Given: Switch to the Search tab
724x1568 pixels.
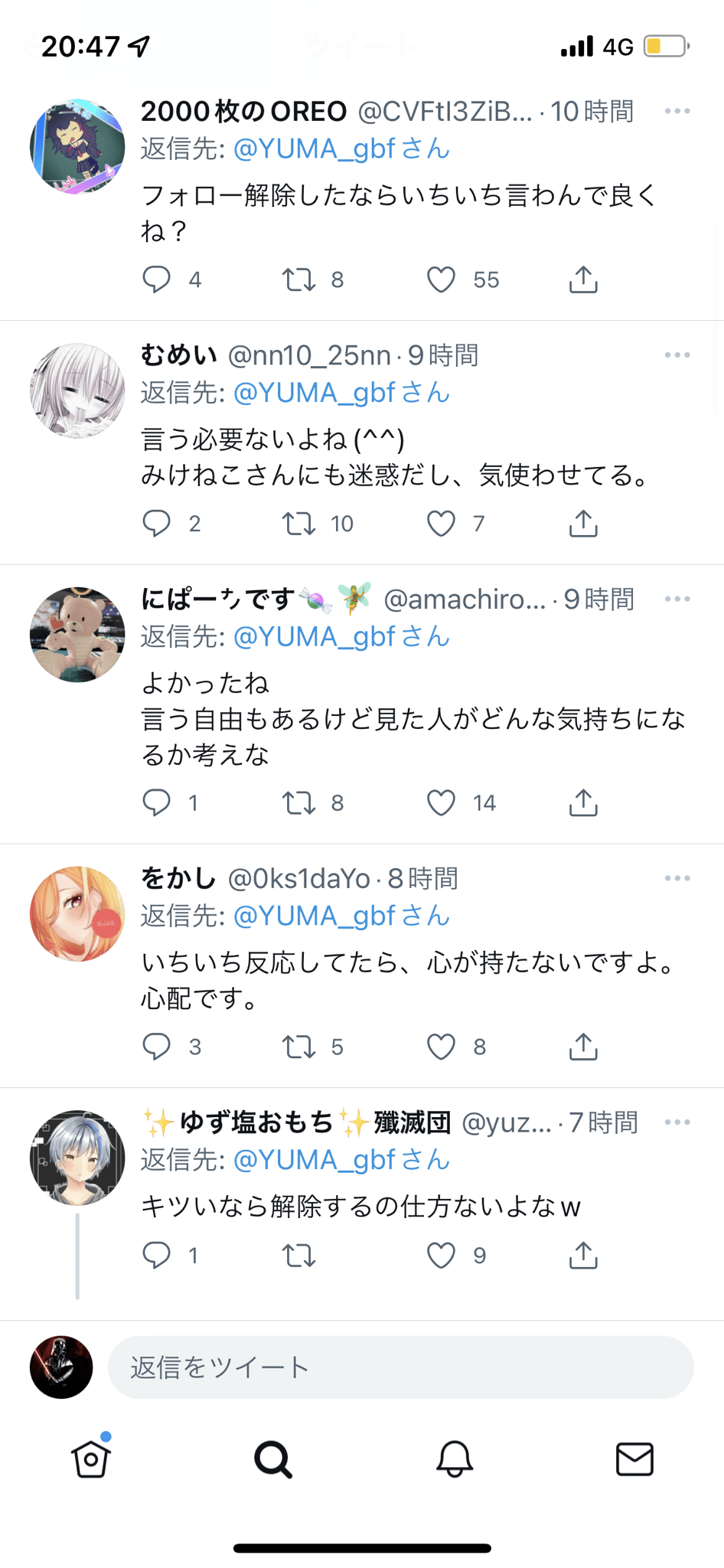Looking at the screenshot, I should coord(272,1459).
